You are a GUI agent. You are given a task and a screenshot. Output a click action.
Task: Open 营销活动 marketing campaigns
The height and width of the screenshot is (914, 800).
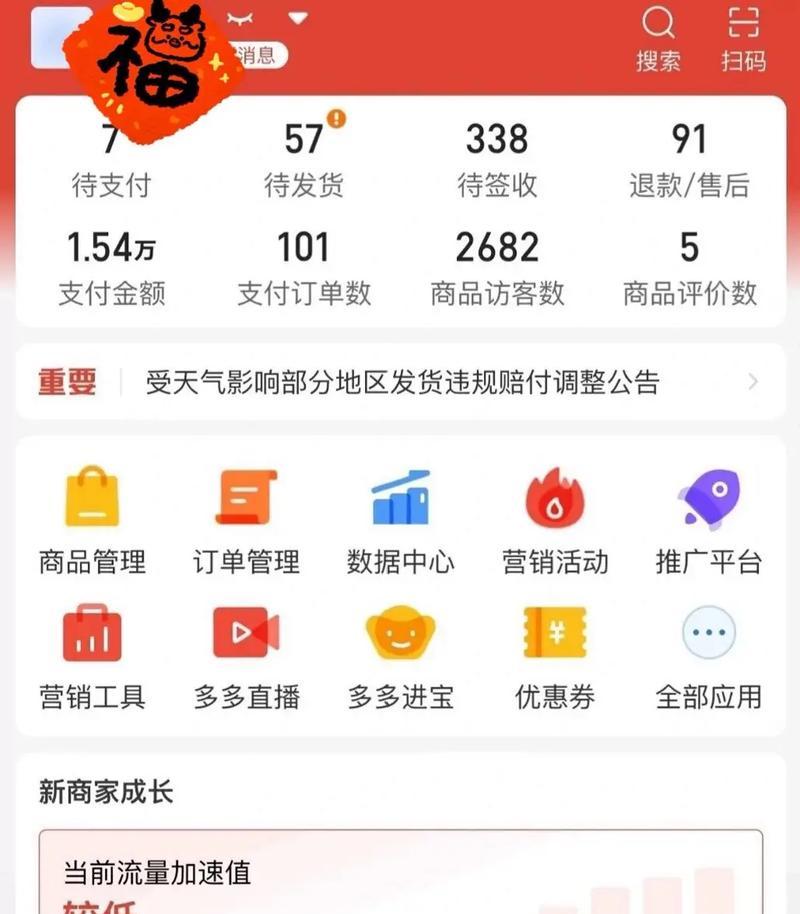click(555, 520)
